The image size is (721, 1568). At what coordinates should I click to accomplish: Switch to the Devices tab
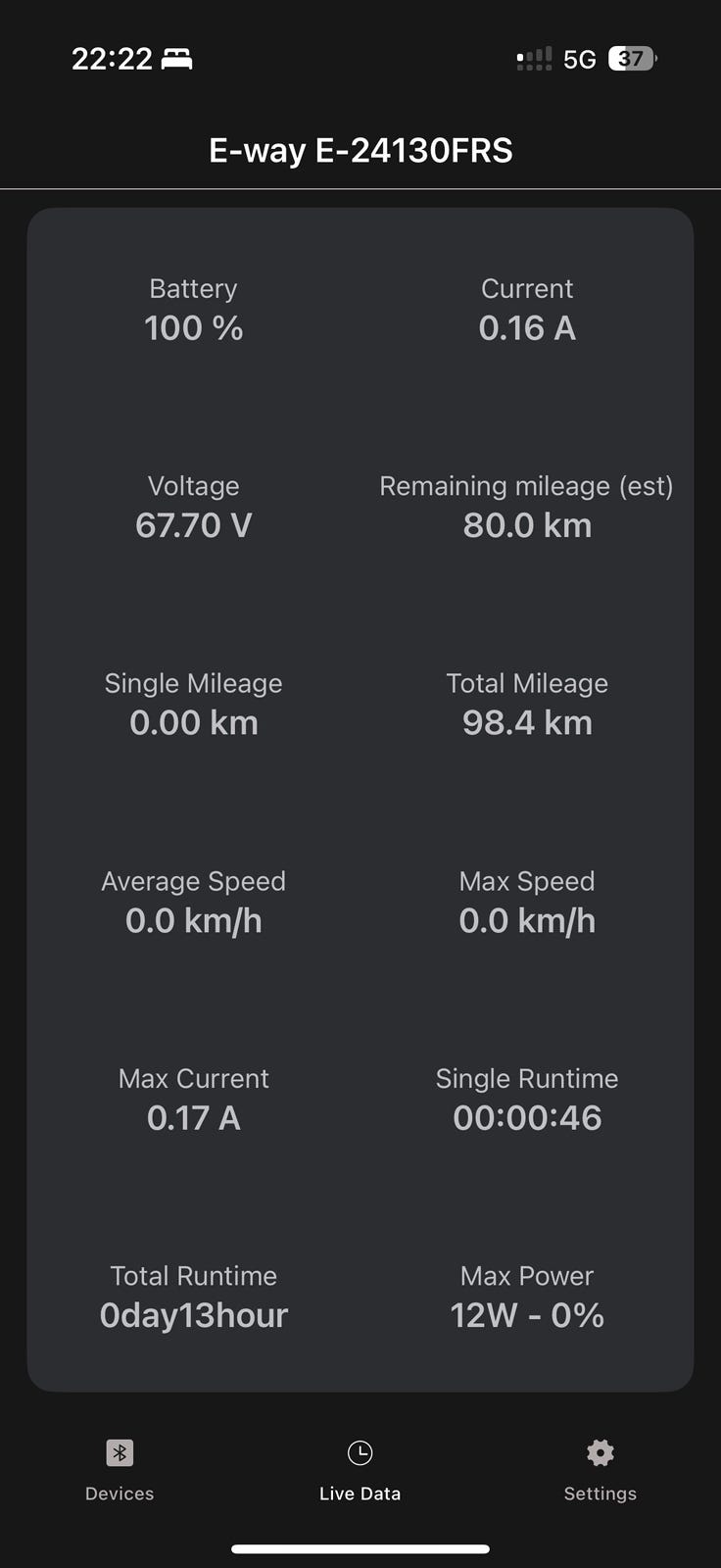point(120,1469)
